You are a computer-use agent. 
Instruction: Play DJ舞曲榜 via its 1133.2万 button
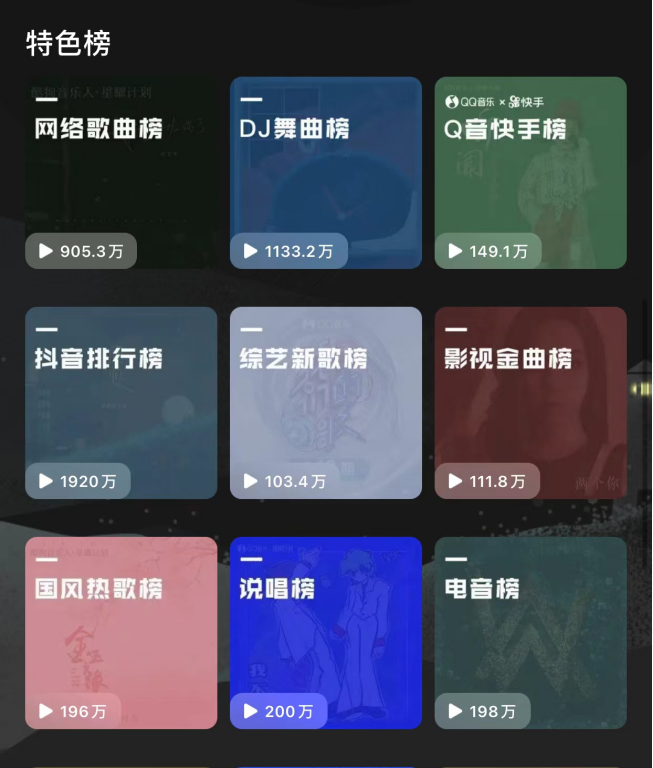click(289, 251)
